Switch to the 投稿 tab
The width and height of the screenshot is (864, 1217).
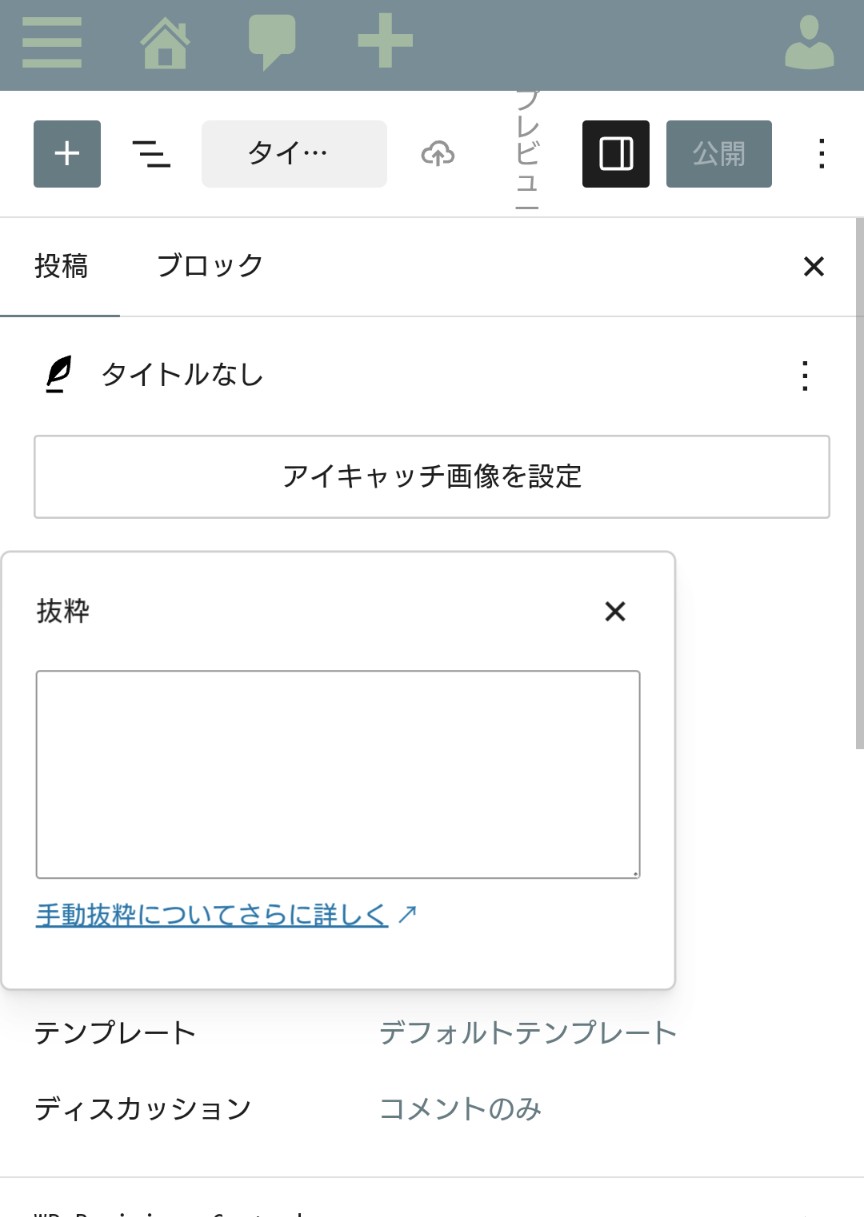[x=61, y=266]
